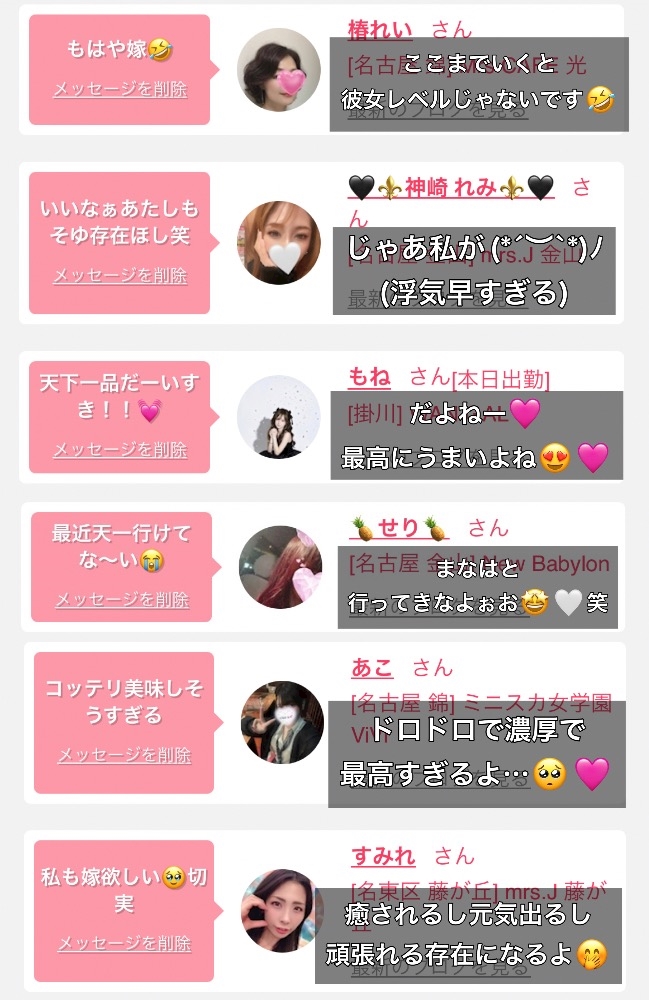Screen dimensions: 649x1000
Task: Tap 神崎 れみ's avatar photo
Action: [x=279, y=243]
